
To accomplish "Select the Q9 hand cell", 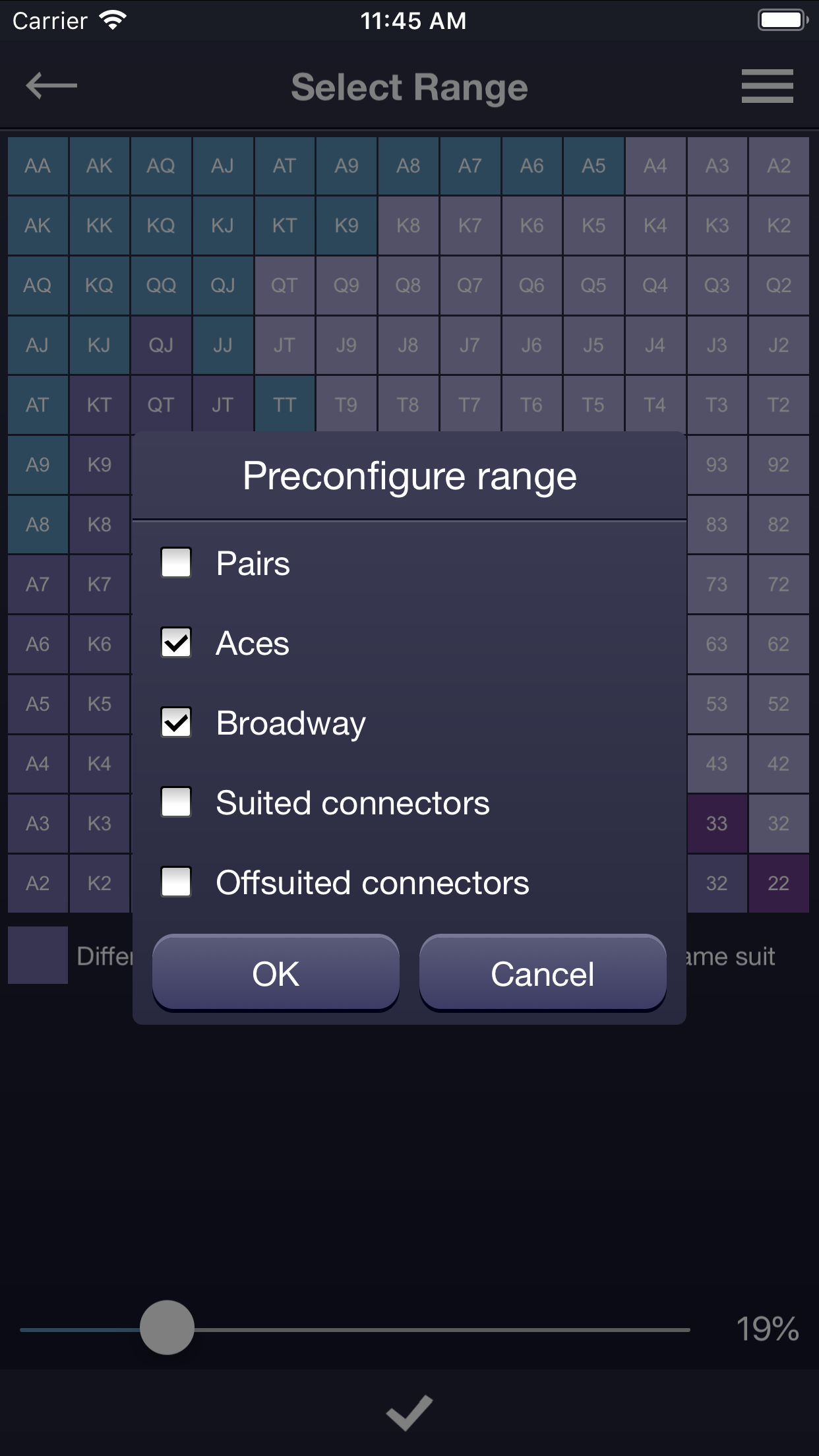I will click(346, 285).
